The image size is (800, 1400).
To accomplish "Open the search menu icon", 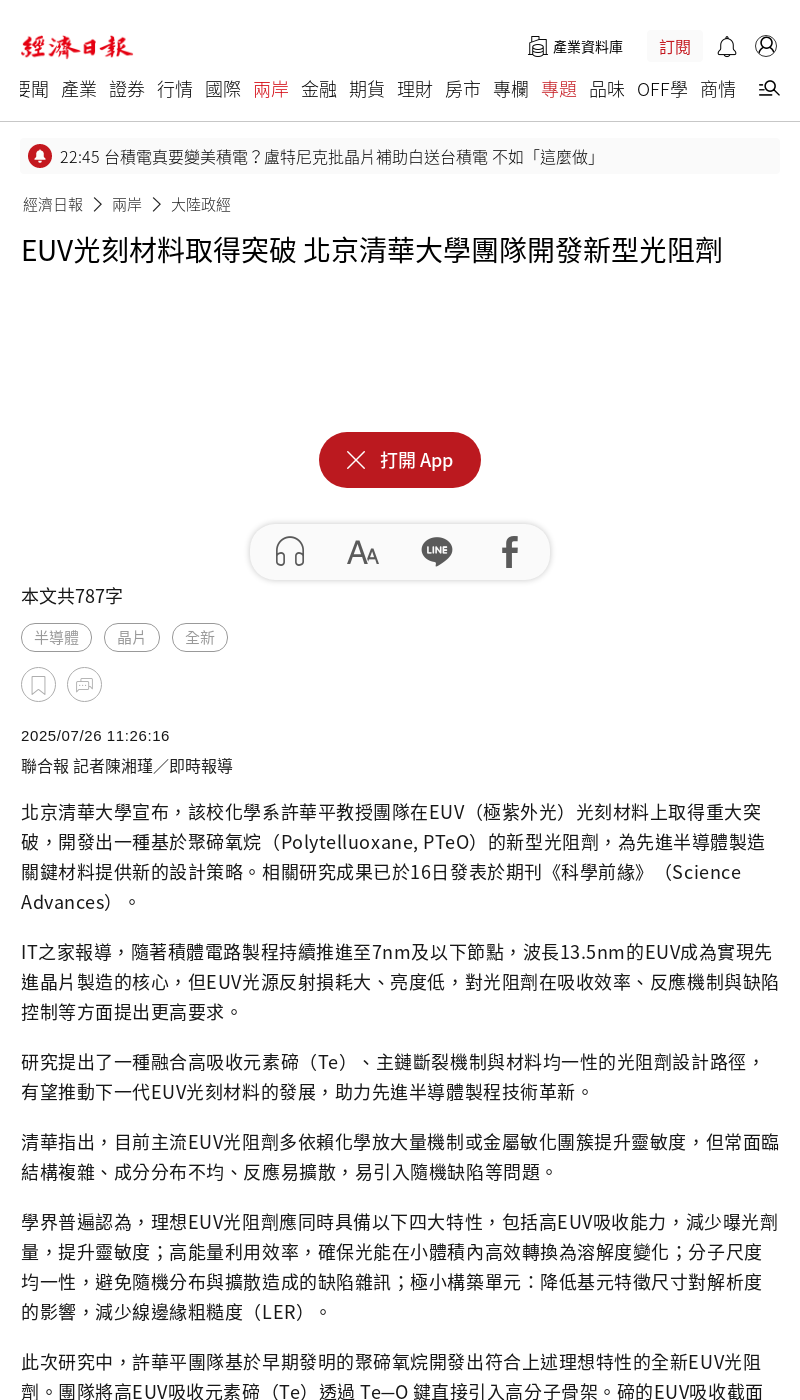I will pos(769,88).
